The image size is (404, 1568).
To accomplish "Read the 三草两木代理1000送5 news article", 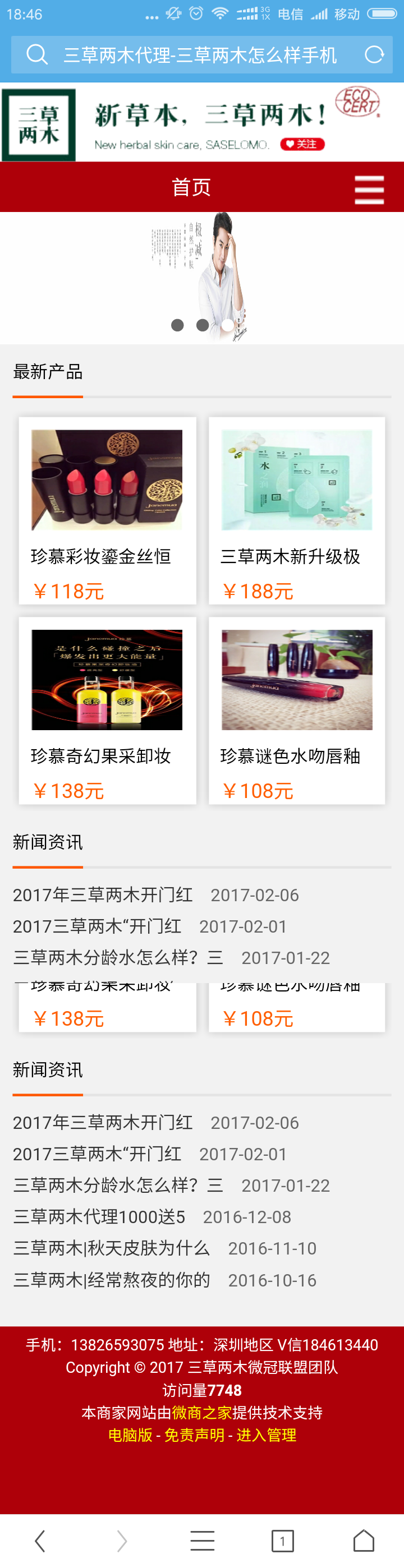I will (x=99, y=1217).
